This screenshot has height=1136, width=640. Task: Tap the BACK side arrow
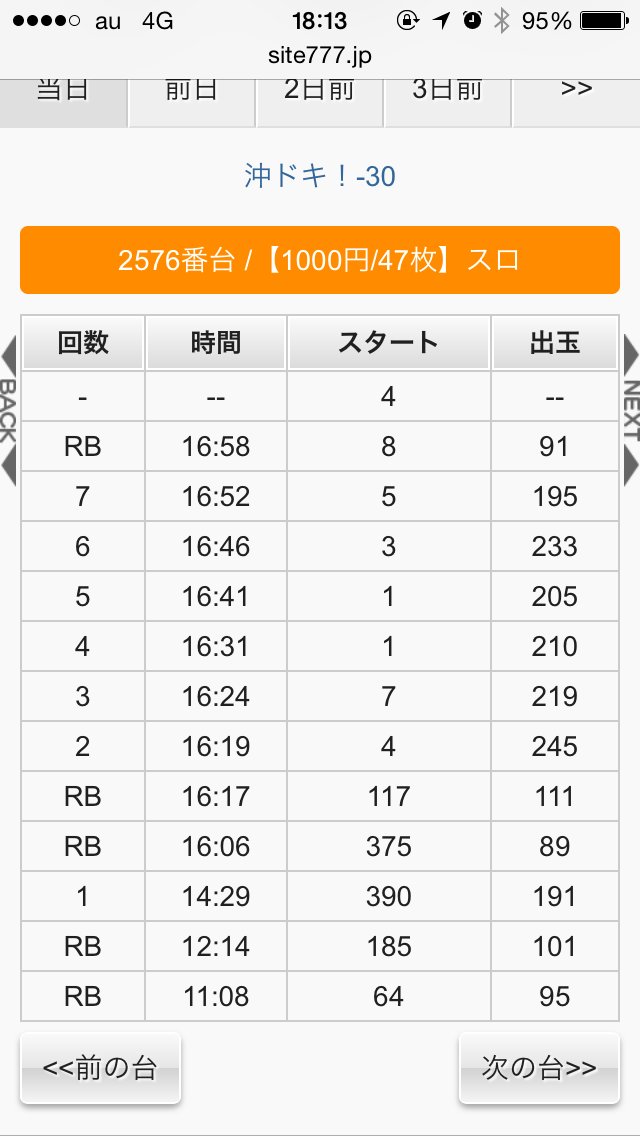(9, 410)
